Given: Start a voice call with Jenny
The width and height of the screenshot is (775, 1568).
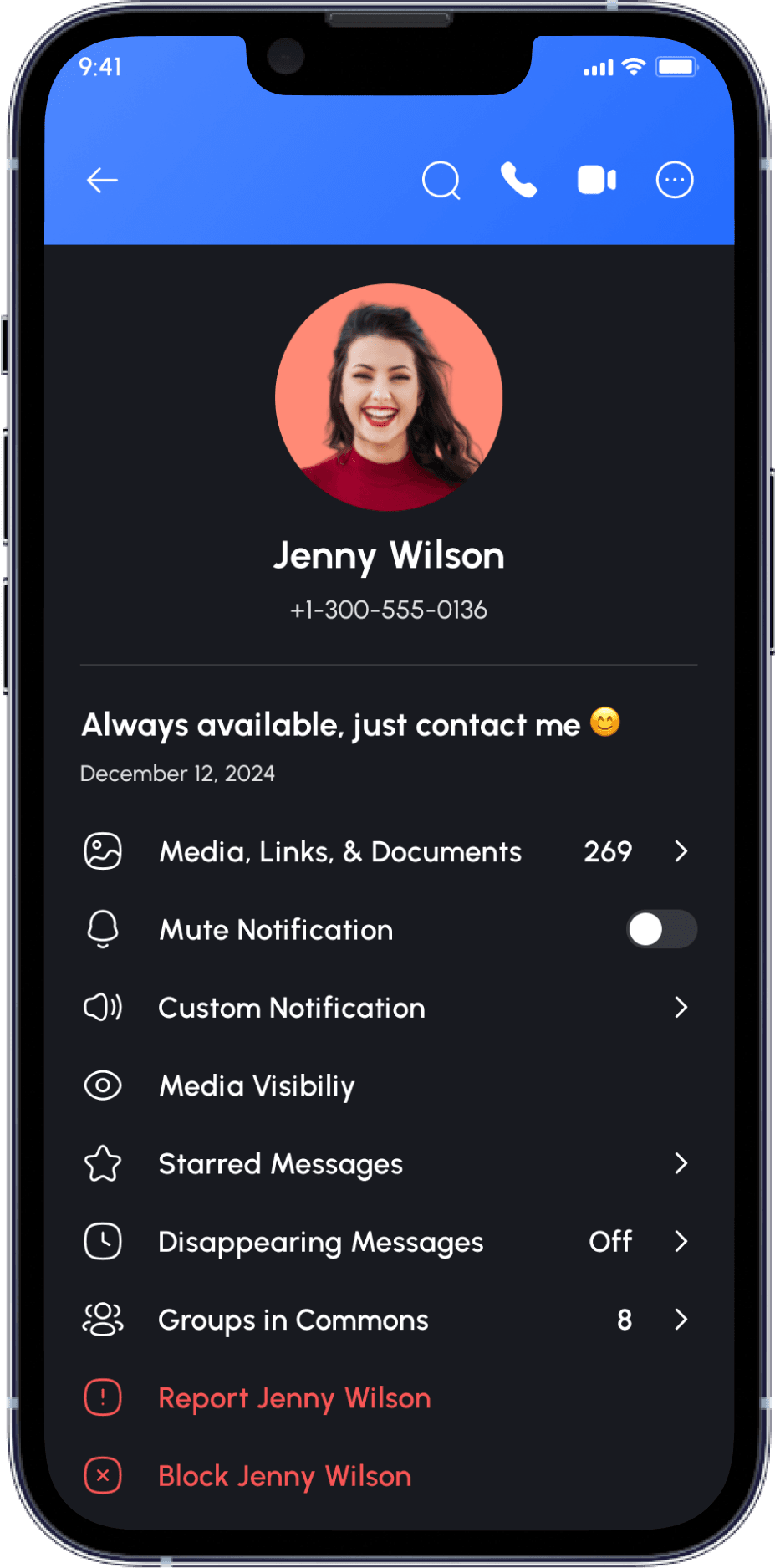Looking at the screenshot, I should 518,180.
